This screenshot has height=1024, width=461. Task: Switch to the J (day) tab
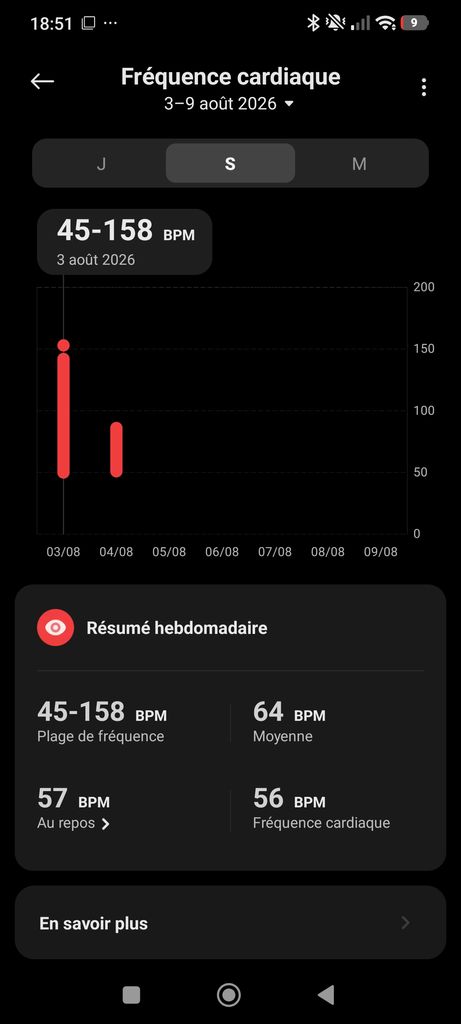coord(101,163)
